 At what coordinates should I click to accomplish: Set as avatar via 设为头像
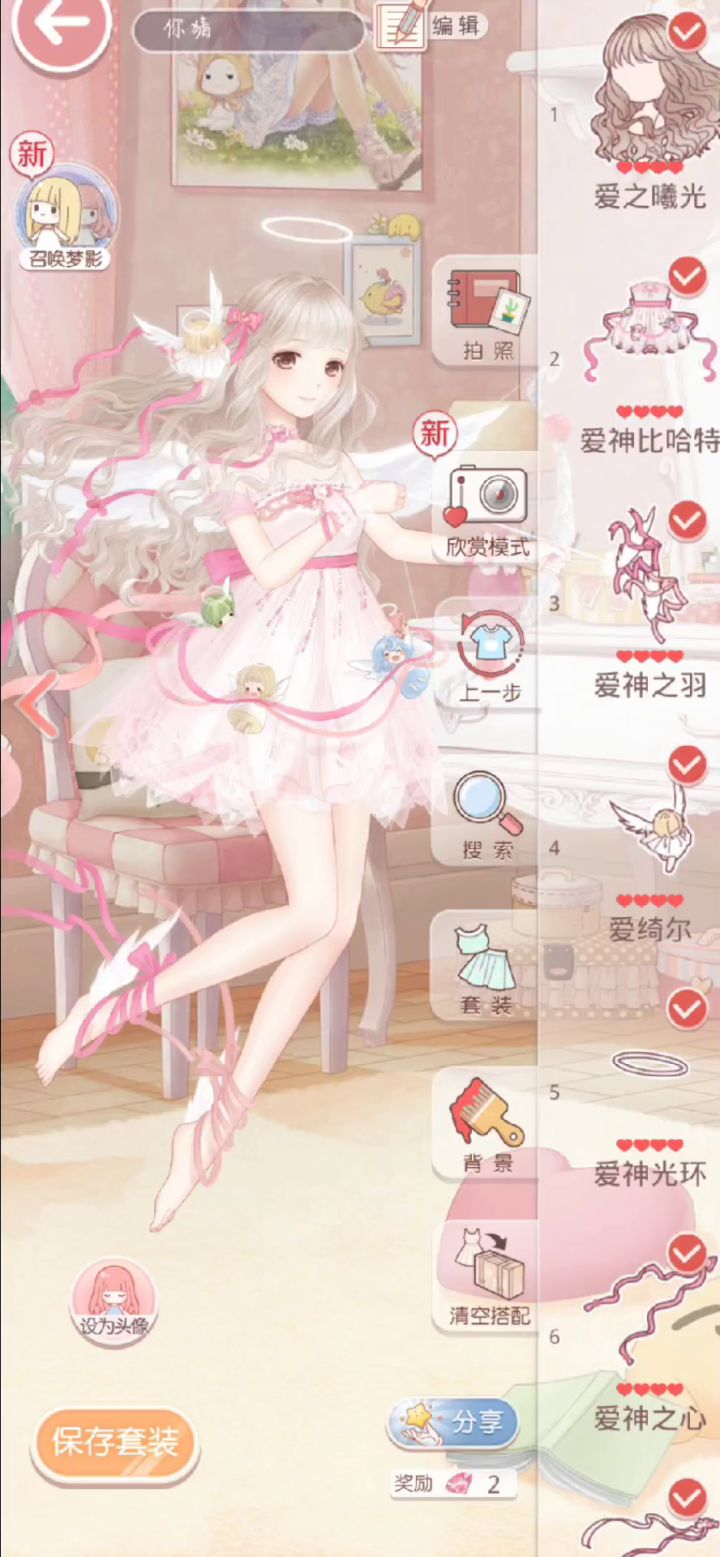(113, 1301)
